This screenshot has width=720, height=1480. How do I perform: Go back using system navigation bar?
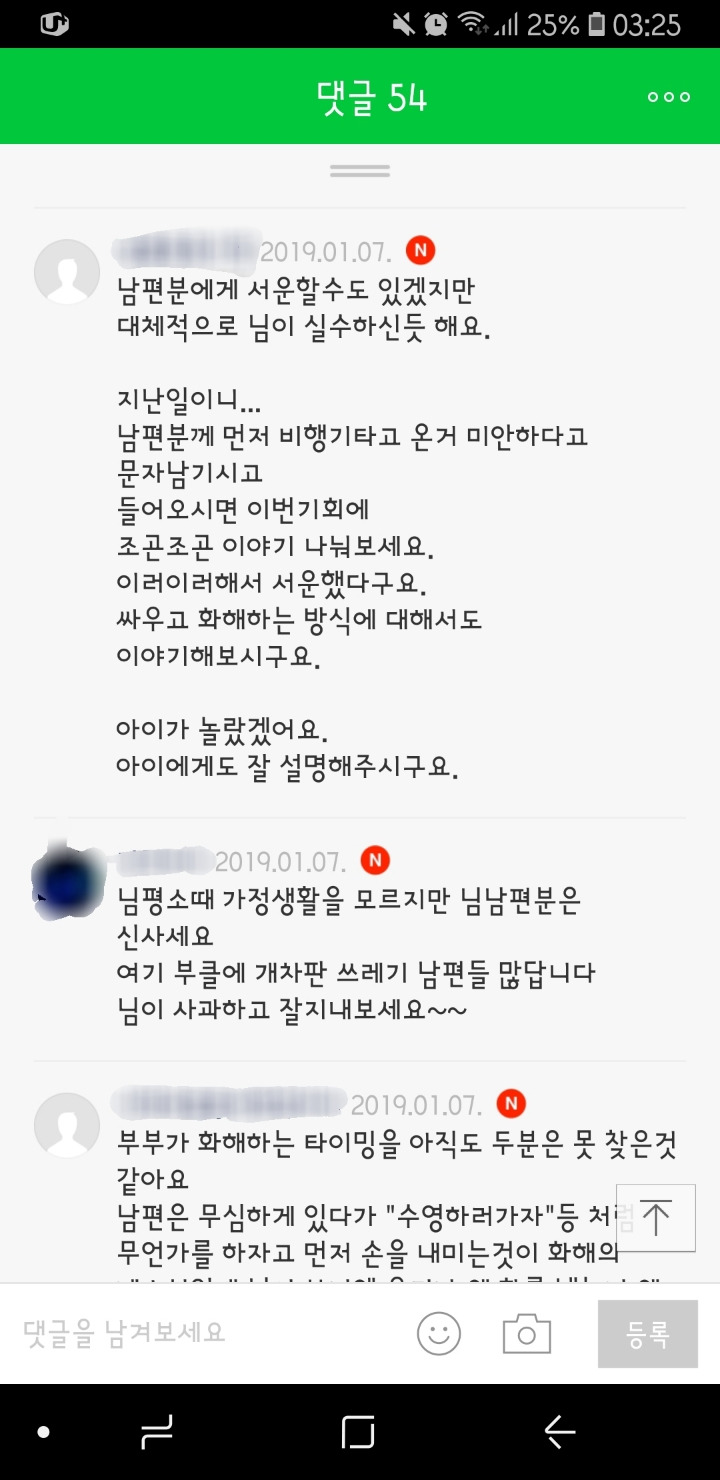(560, 1432)
